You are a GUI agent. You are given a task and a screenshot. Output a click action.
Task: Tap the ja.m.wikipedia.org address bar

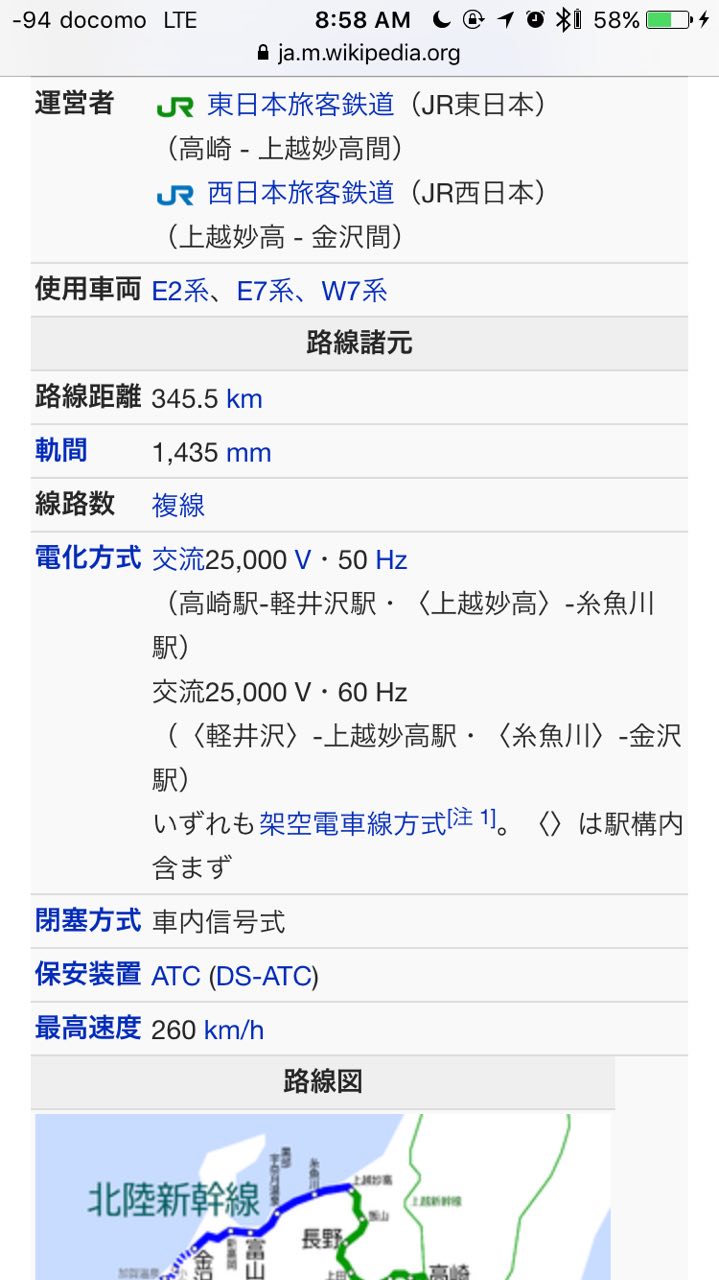pyautogui.click(x=359, y=53)
